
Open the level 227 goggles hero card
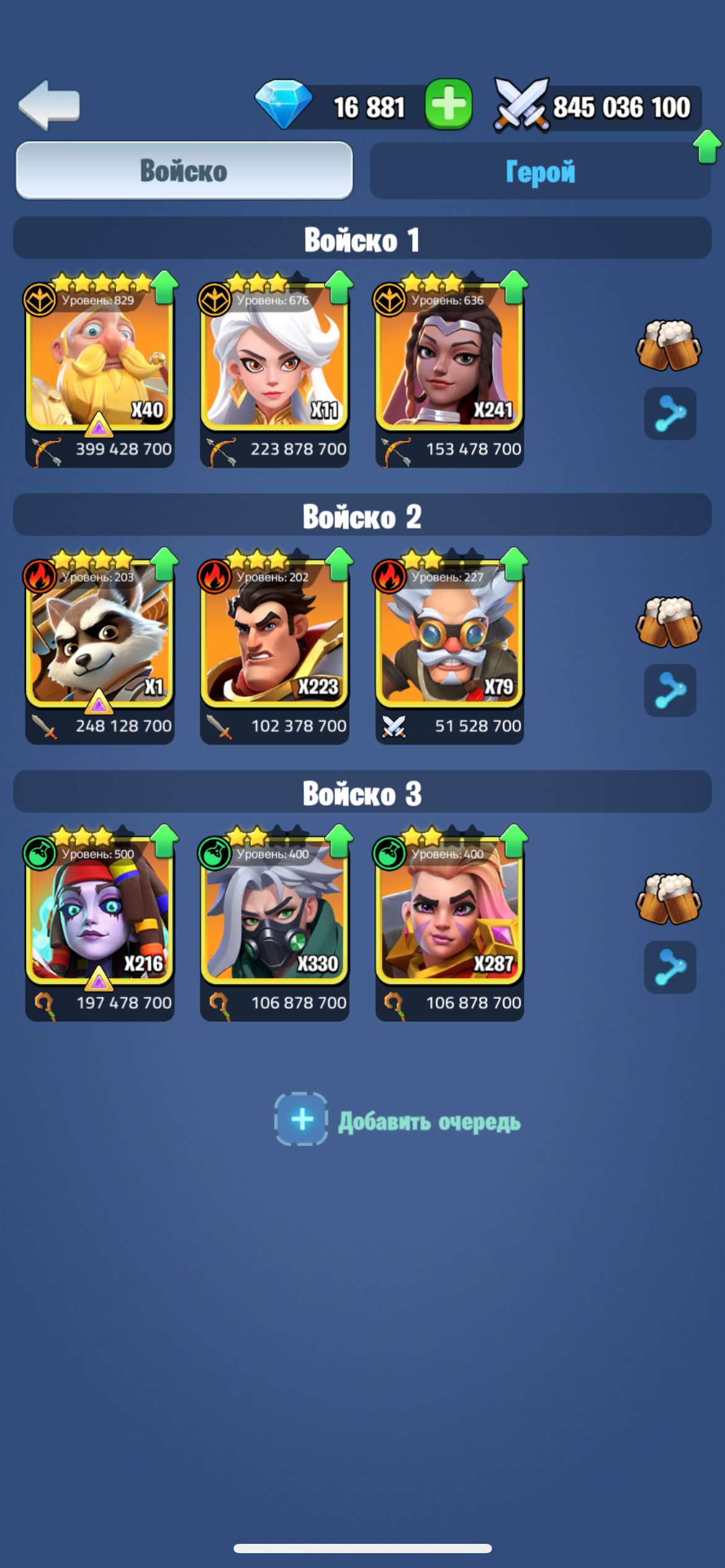click(449, 636)
